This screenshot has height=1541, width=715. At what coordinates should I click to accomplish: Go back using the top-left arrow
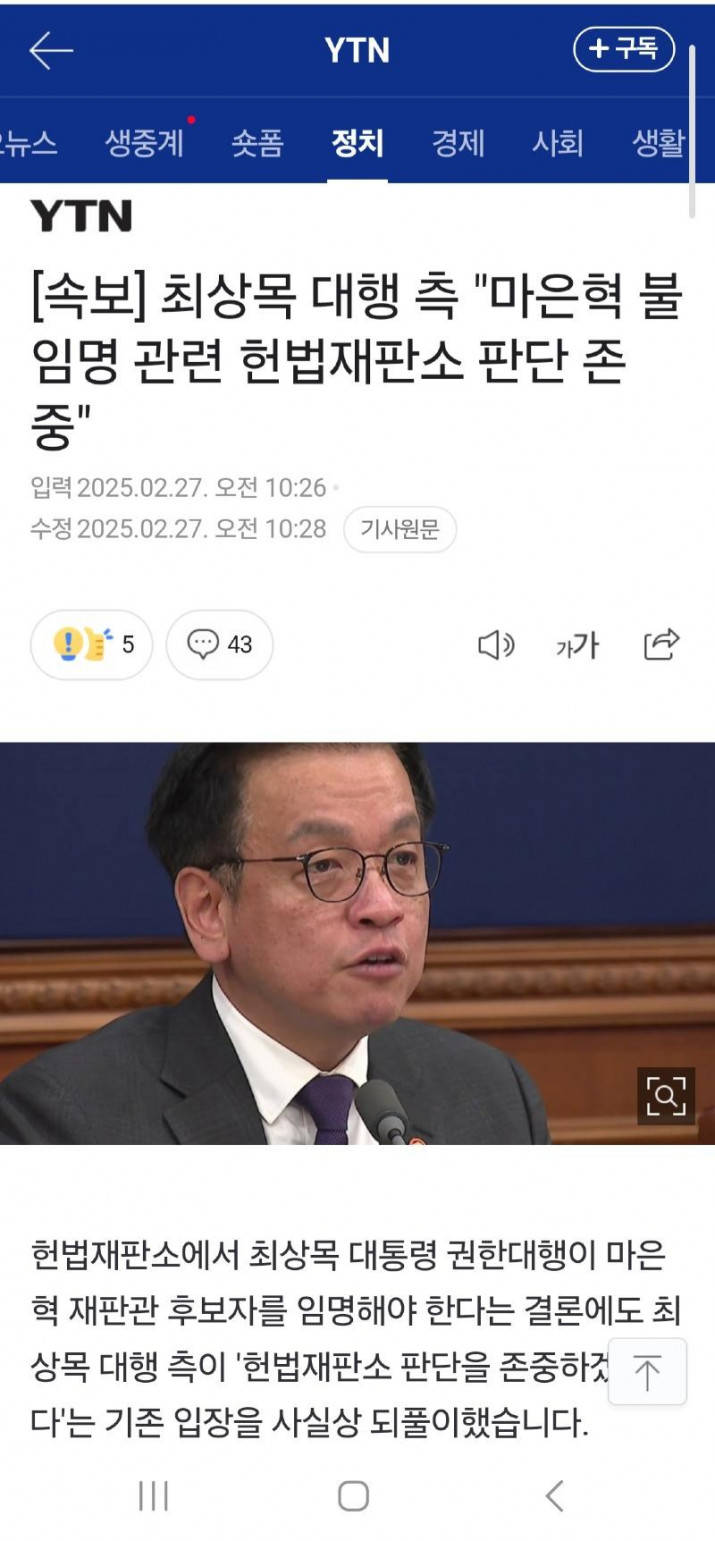click(x=50, y=50)
